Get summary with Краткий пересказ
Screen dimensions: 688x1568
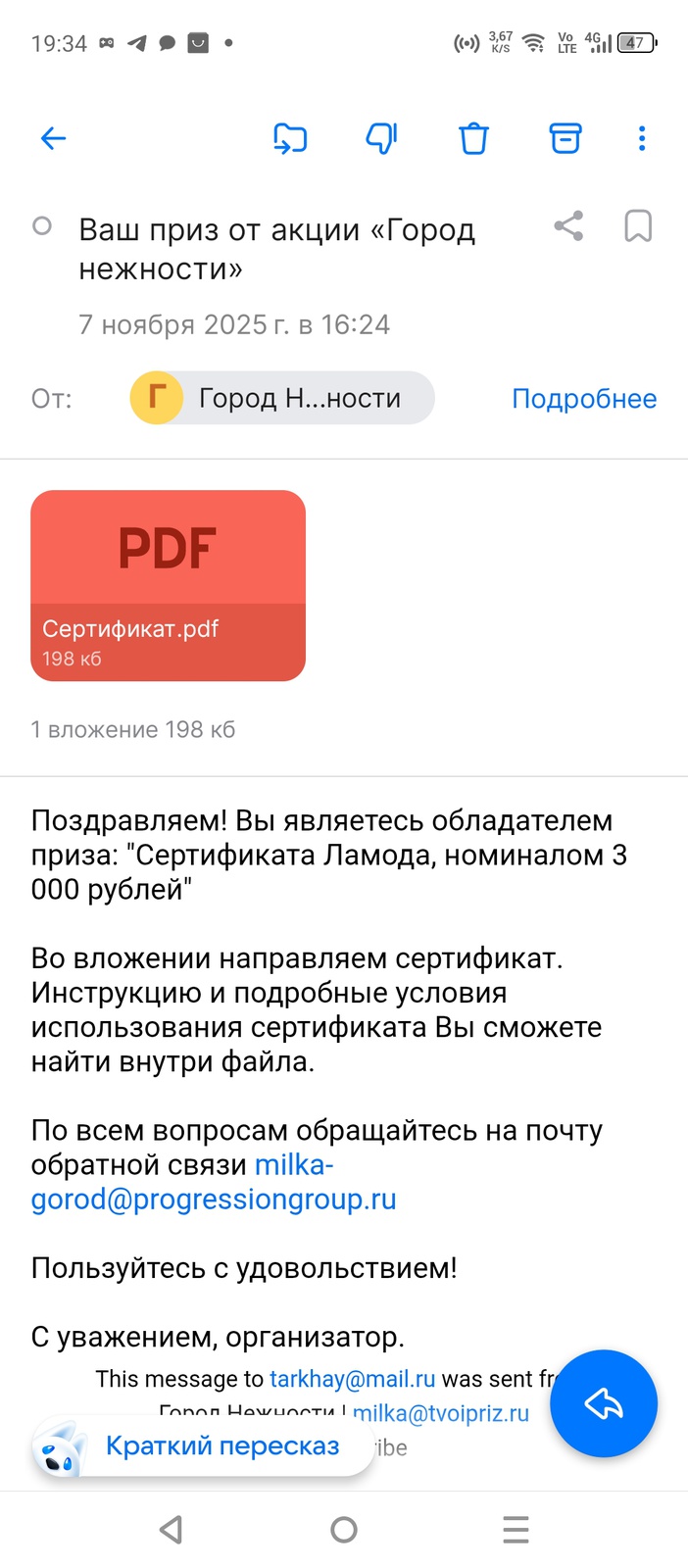(x=221, y=1446)
